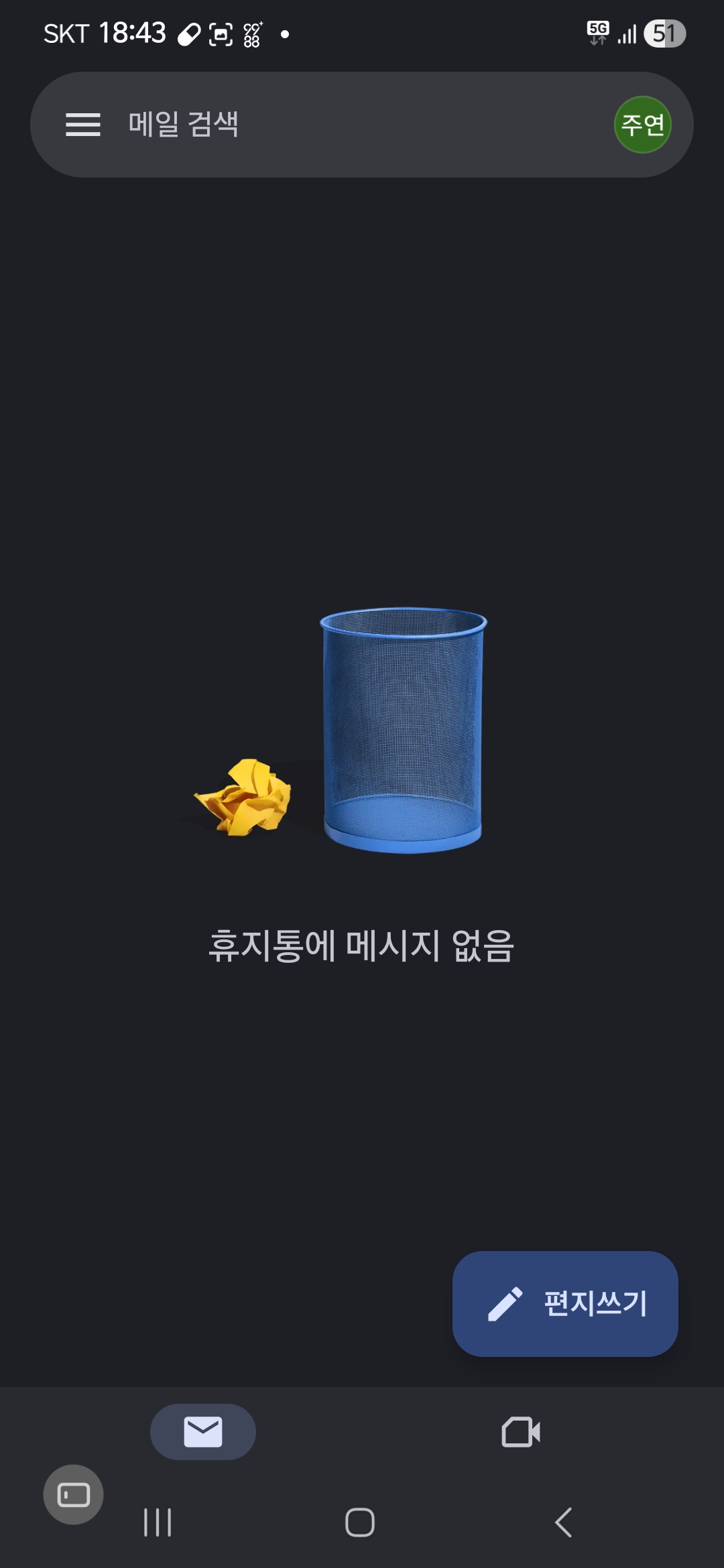Open the hamburger navigation drawer menu
The width and height of the screenshot is (724, 1568).
tap(83, 125)
